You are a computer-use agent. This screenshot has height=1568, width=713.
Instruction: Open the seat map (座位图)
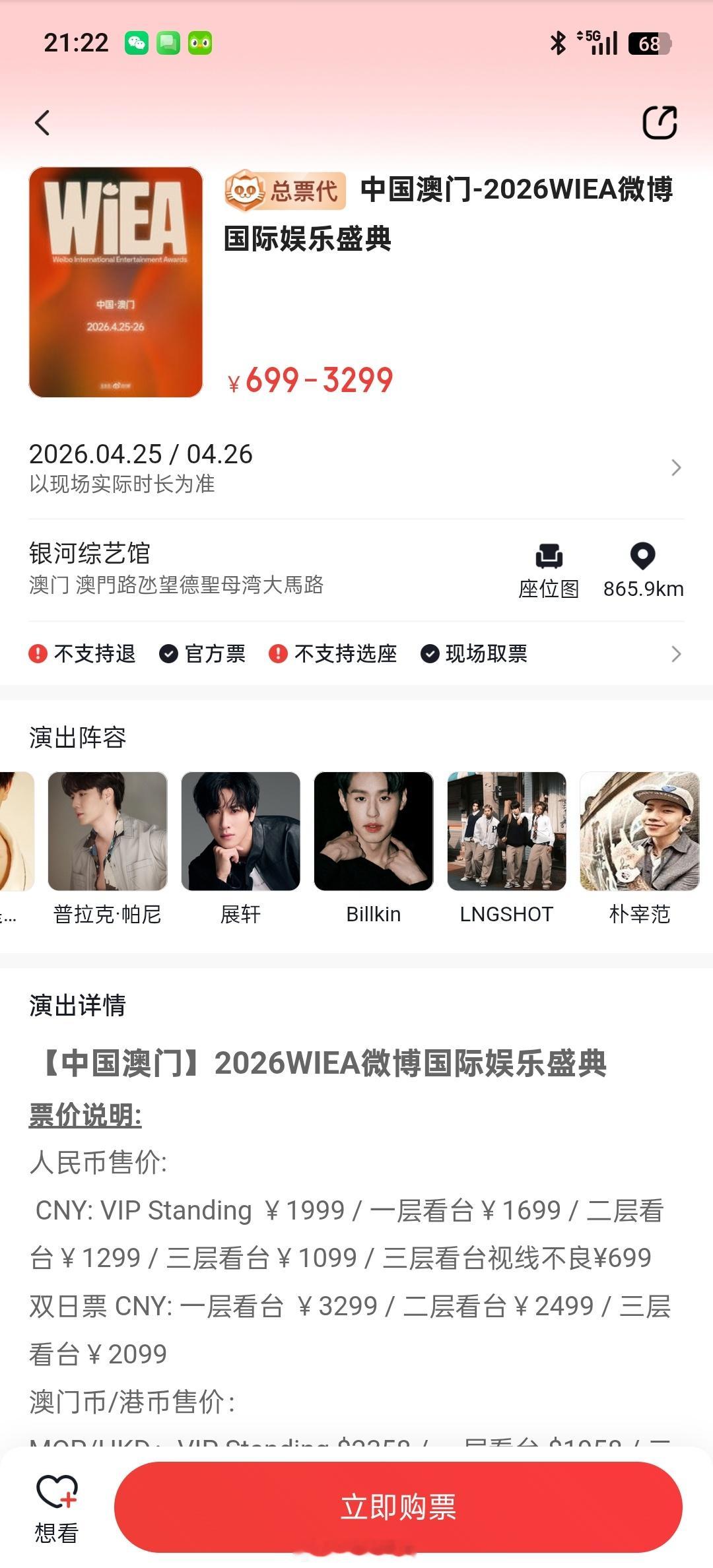pyautogui.click(x=547, y=568)
